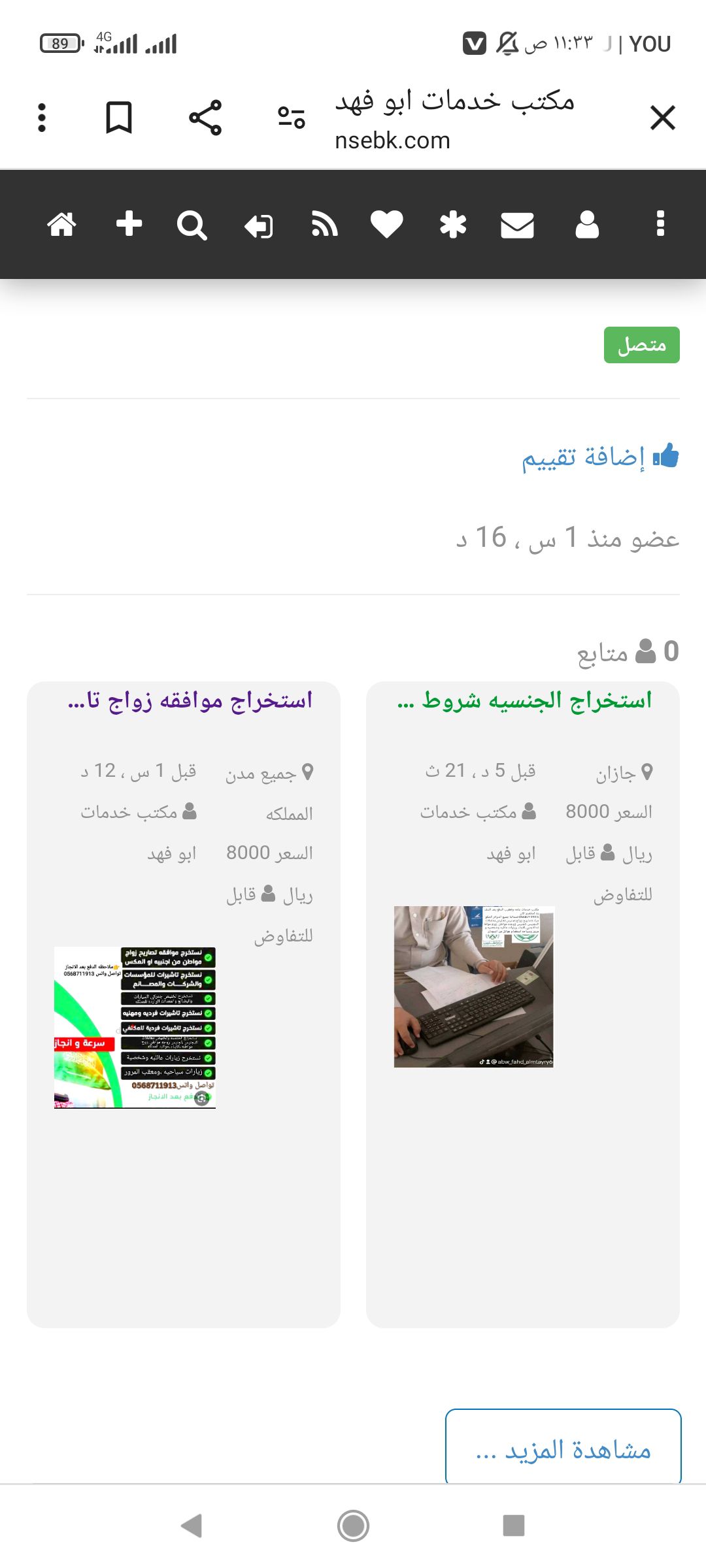706x1568 pixels.
Task: Open the messages envelope icon
Action: [518, 224]
